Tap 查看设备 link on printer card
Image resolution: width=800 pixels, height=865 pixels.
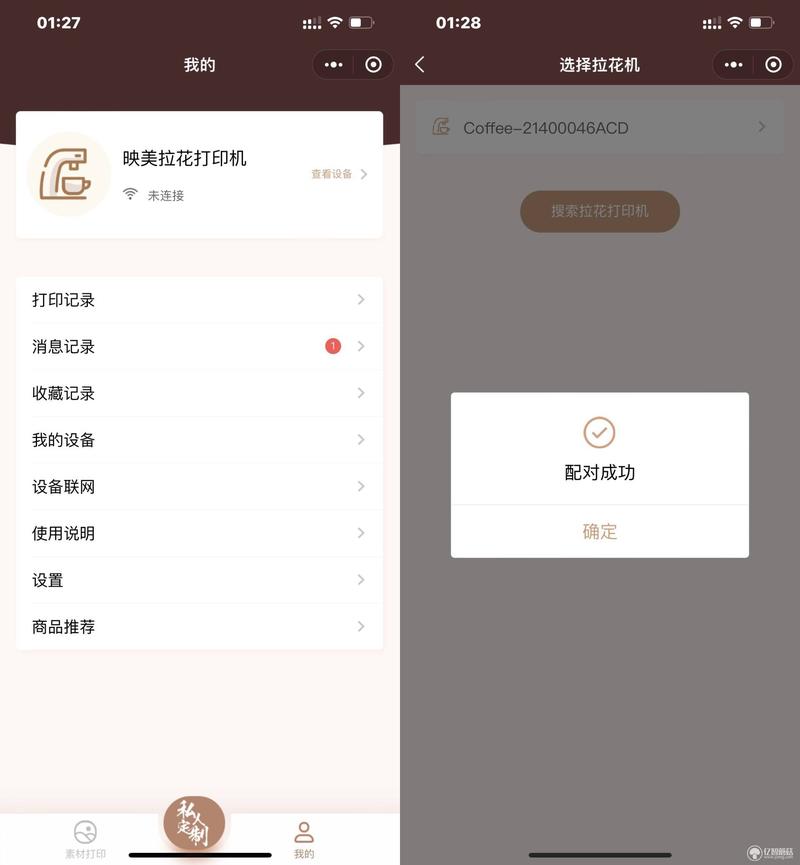[339, 174]
